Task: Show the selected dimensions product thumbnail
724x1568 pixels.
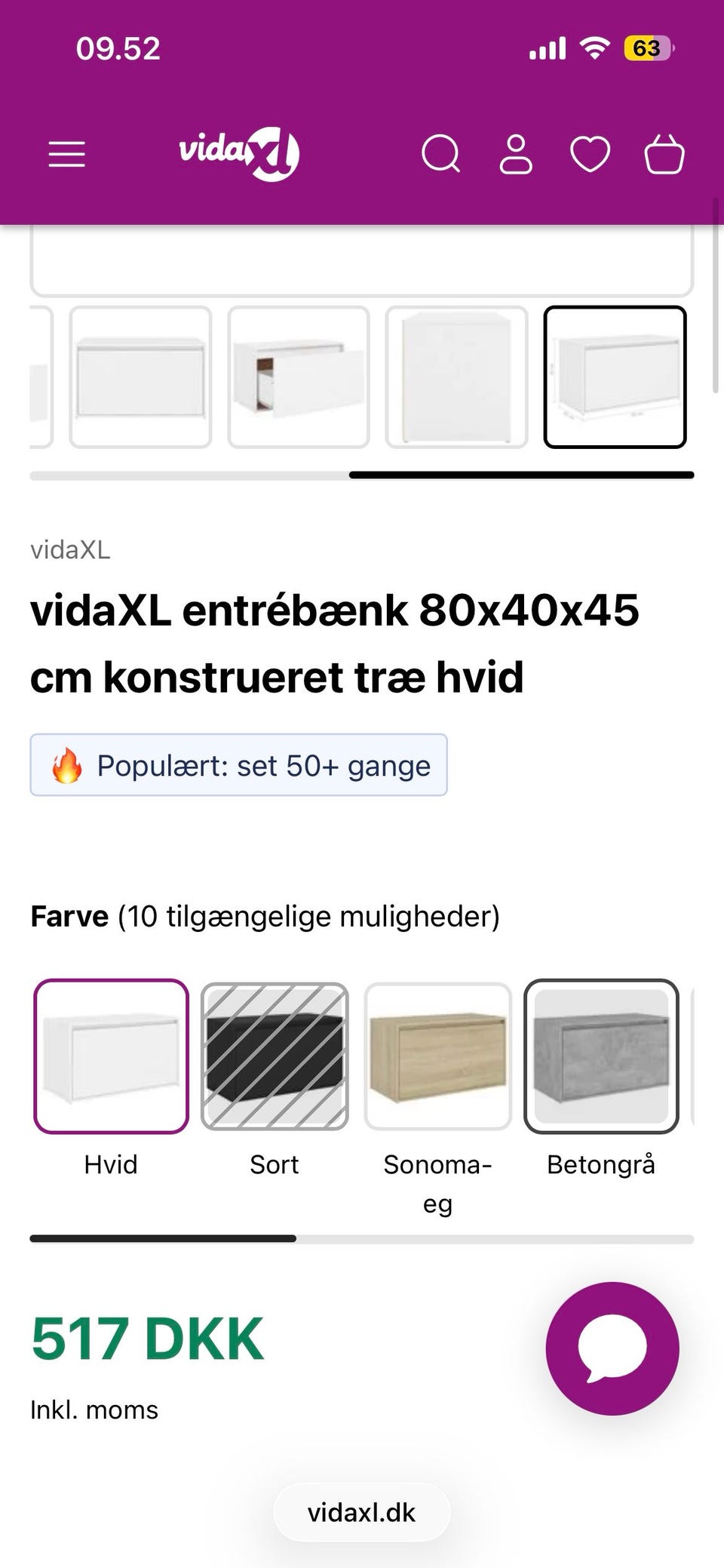Action: pos(615,377)
